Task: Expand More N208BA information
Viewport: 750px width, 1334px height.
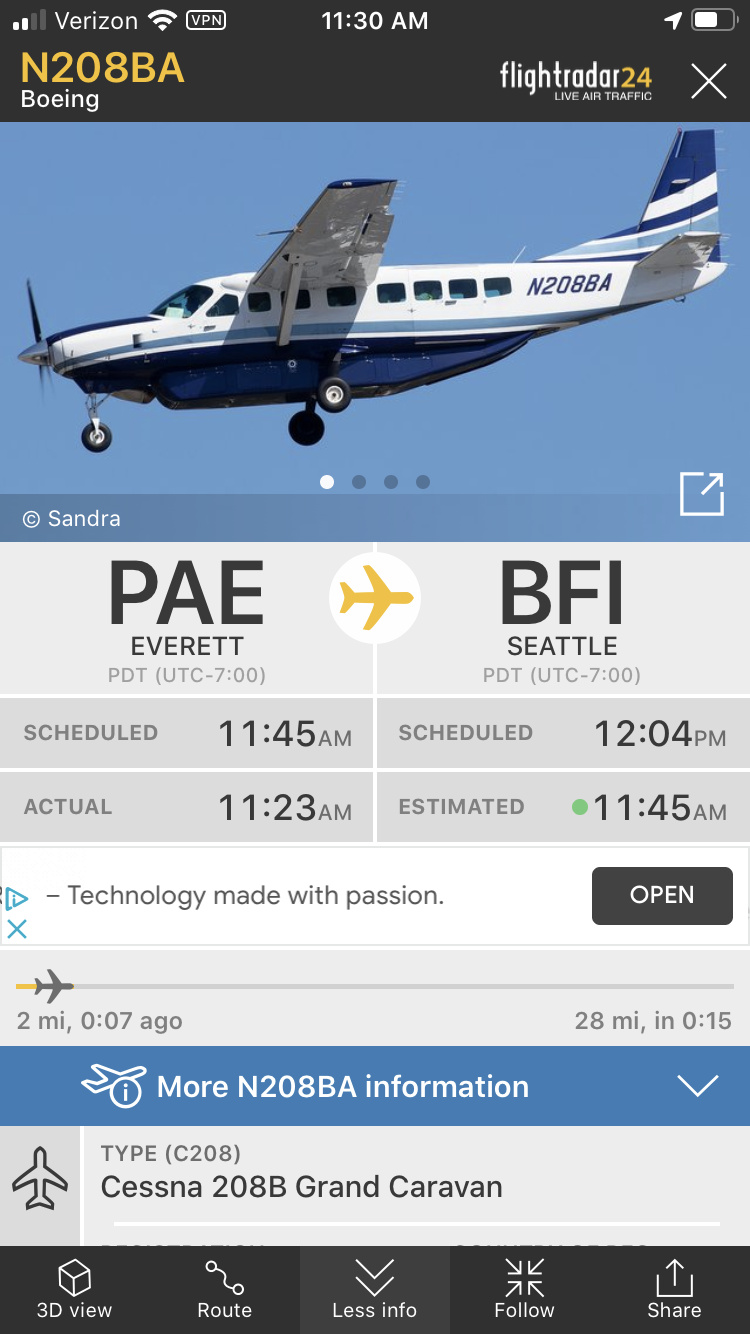Action: (375, 1086)
